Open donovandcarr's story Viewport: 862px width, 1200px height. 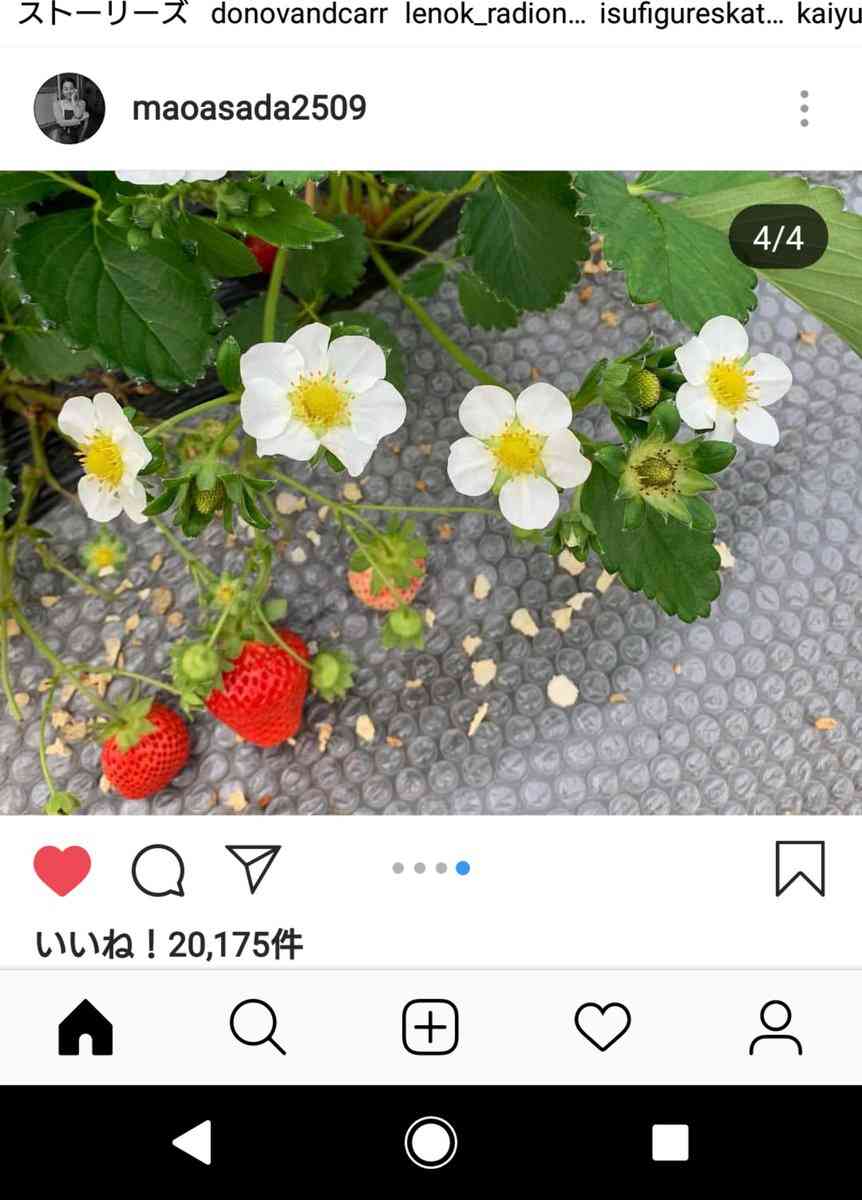click(x=299, y=15)
